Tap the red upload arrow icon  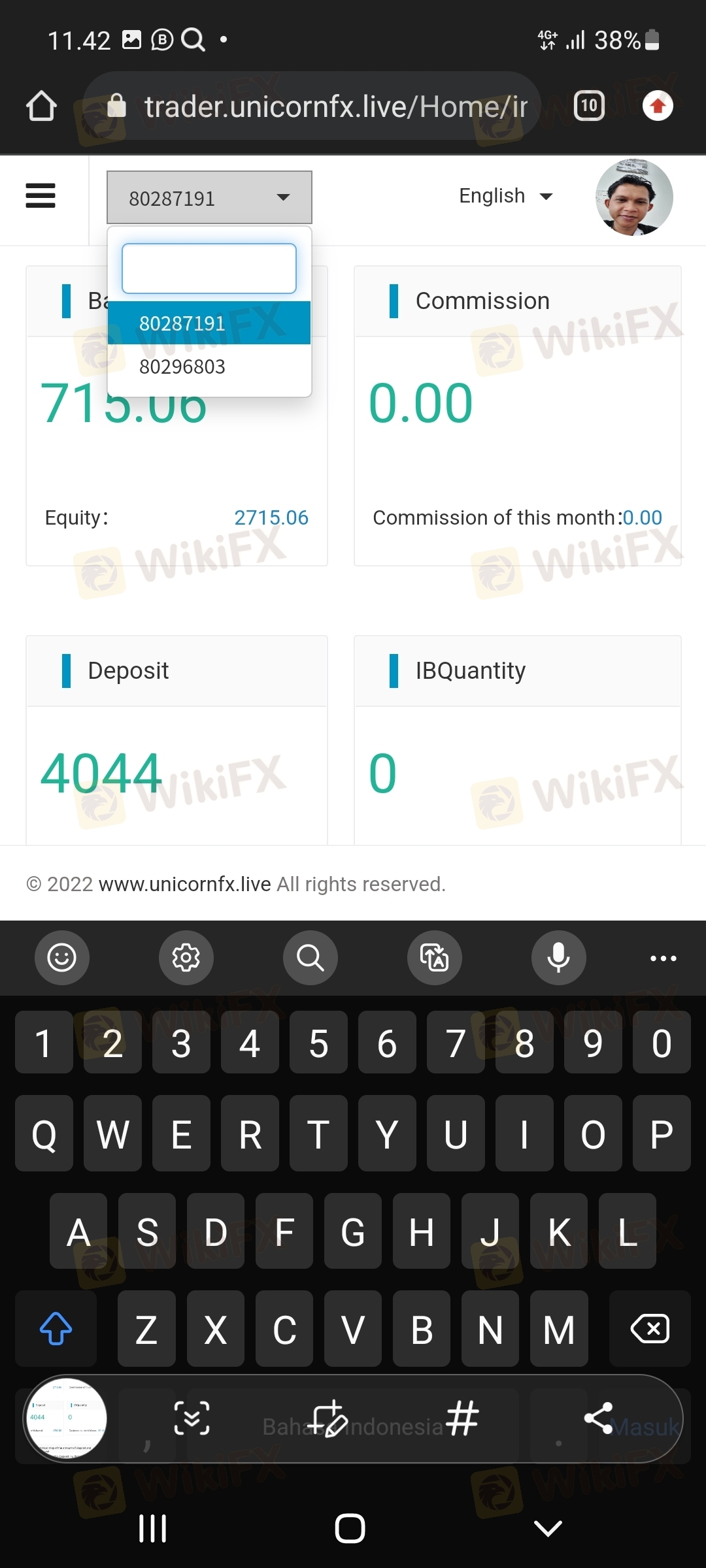point(658,106)
